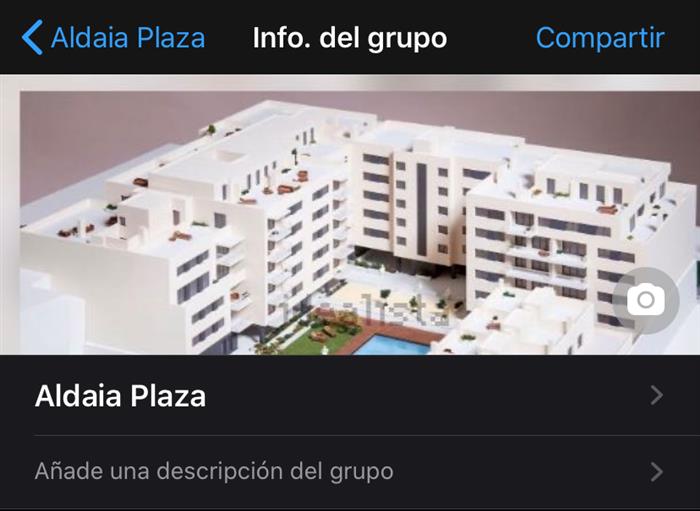The height and width of the screenshot is (511, 700).
Task: Open Añade una descripción del grupo
Action: click(348, 471)
